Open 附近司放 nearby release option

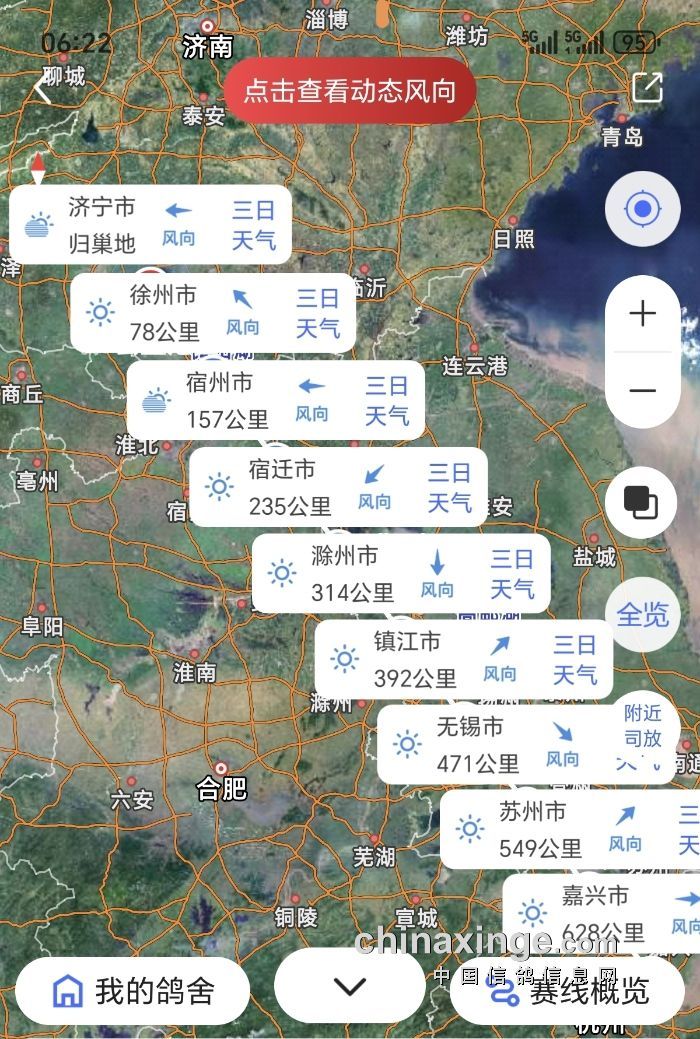(x=643, y=727)
